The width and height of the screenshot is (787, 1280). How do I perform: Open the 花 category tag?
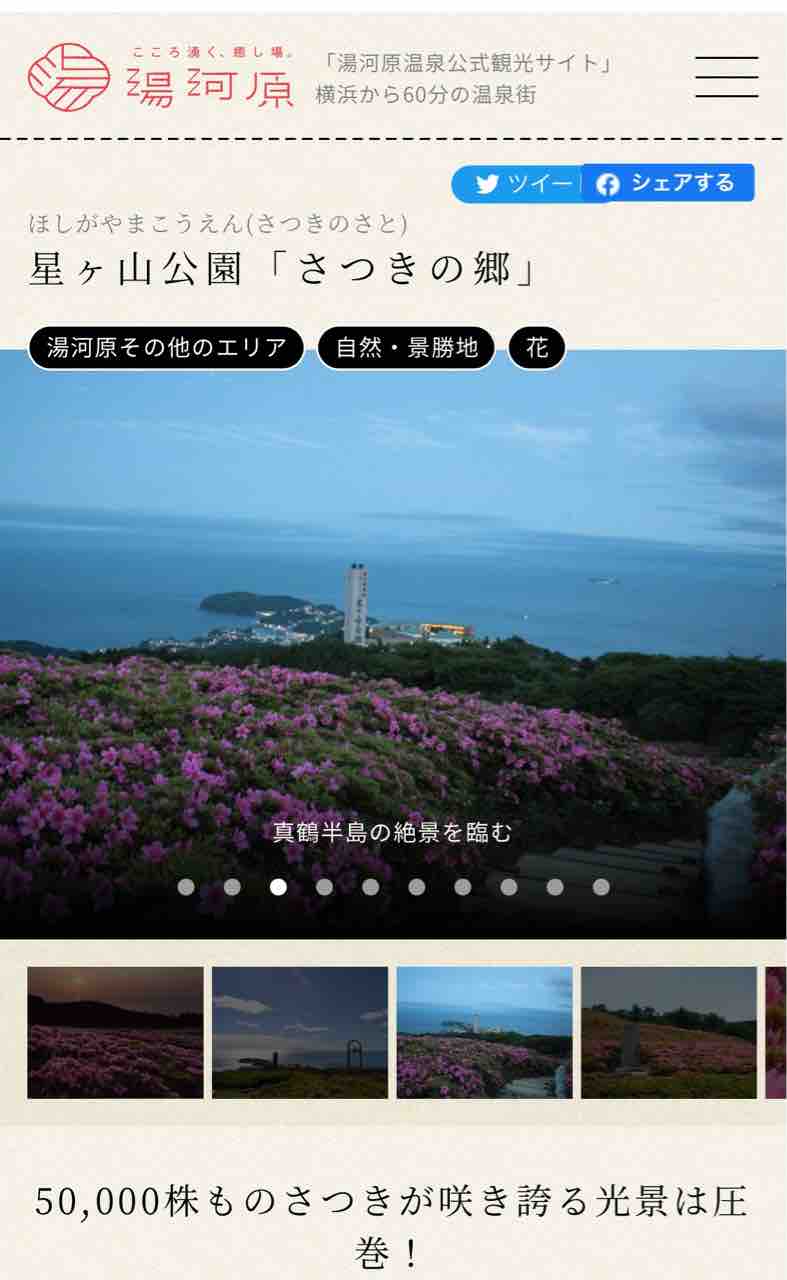point(537,348)
